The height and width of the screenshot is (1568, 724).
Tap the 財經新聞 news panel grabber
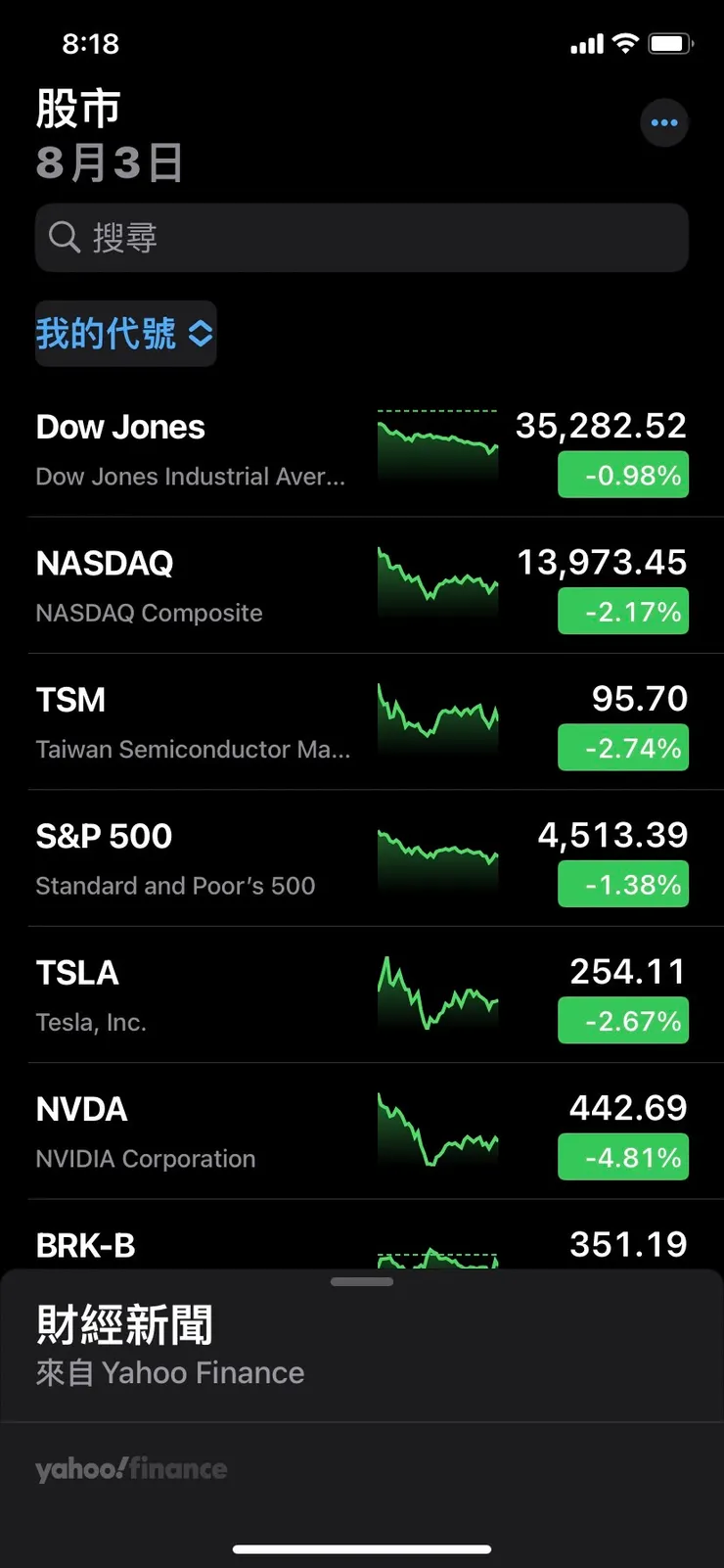tap(362, 1282)
